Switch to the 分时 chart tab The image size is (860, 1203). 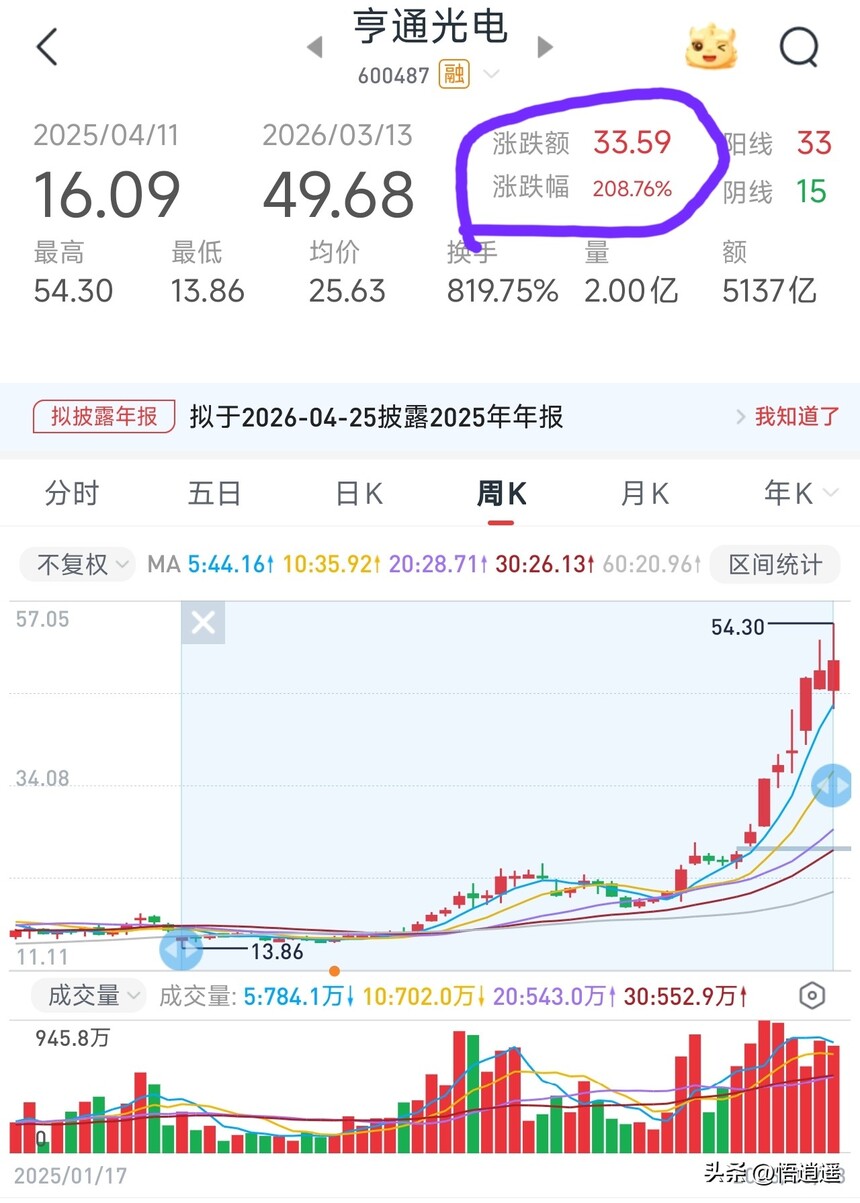tap(72, 493)
